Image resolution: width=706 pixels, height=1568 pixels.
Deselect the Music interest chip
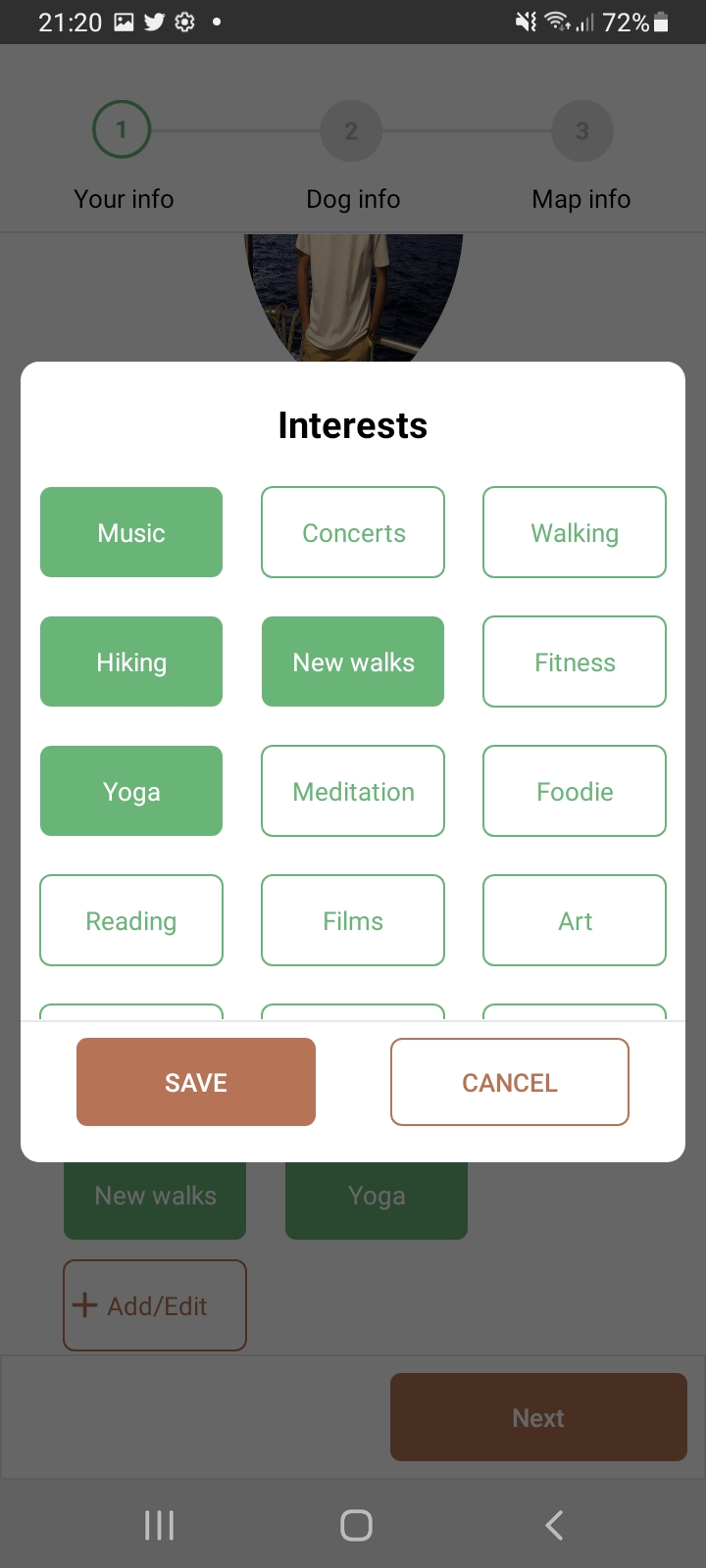tap(131, 532)
